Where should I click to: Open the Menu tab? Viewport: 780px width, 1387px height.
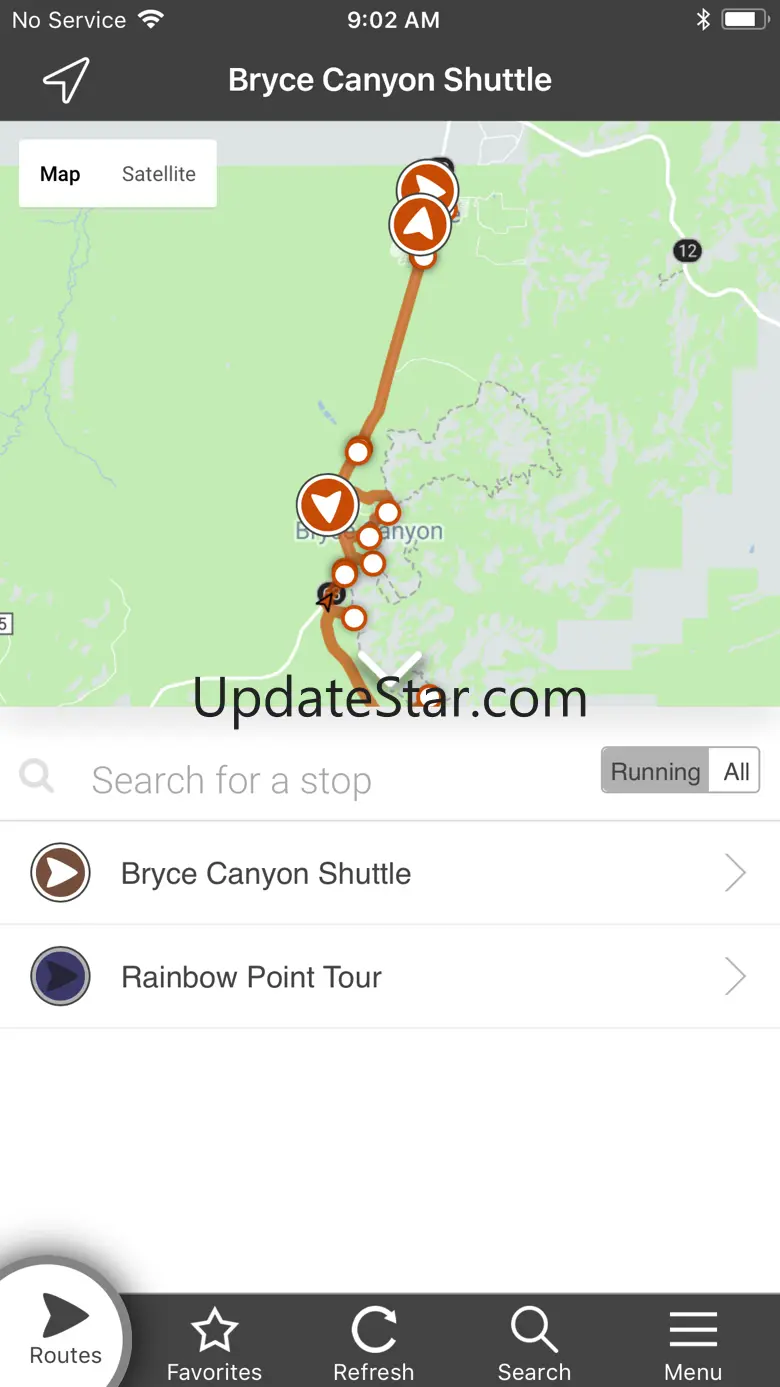point(693,1345)
